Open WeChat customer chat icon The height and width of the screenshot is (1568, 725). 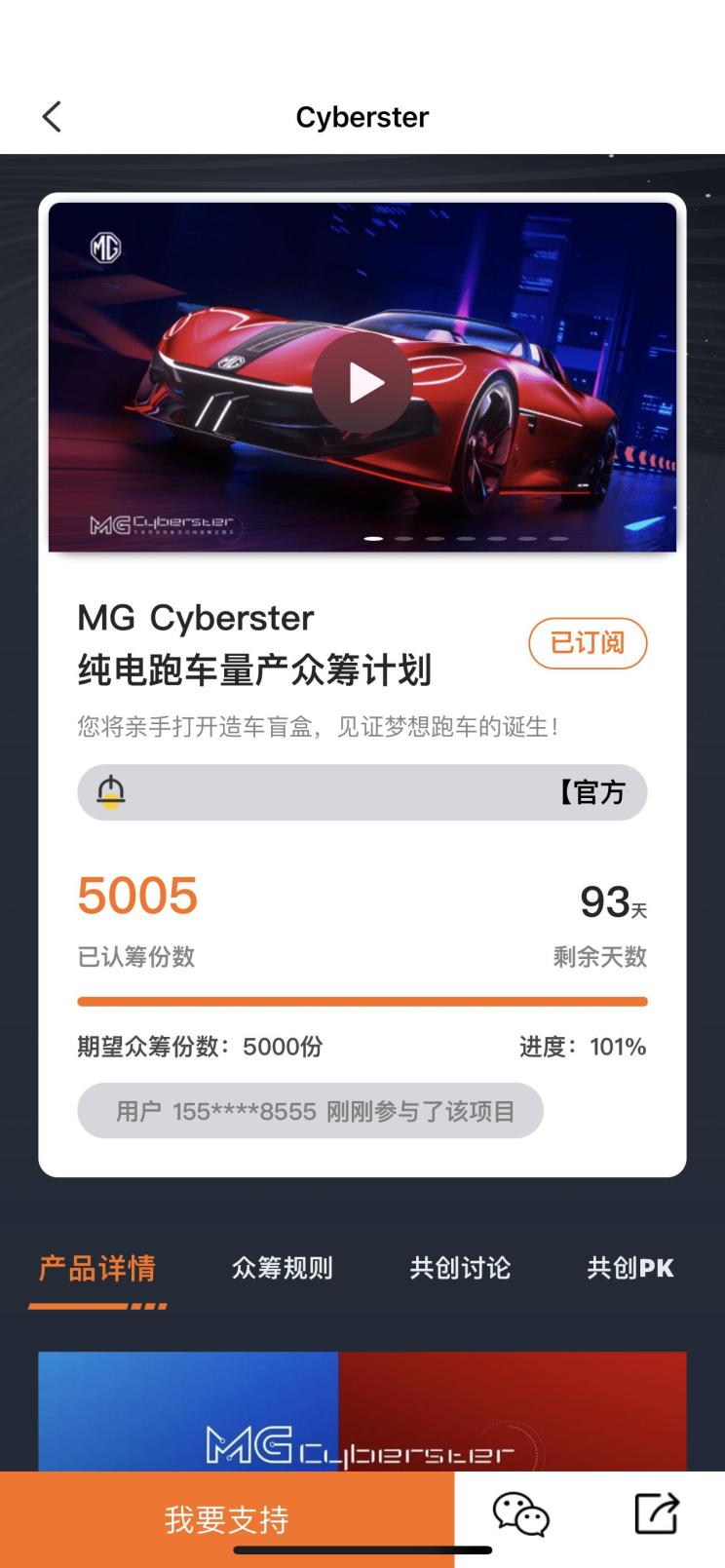(x=521, y=1513)
